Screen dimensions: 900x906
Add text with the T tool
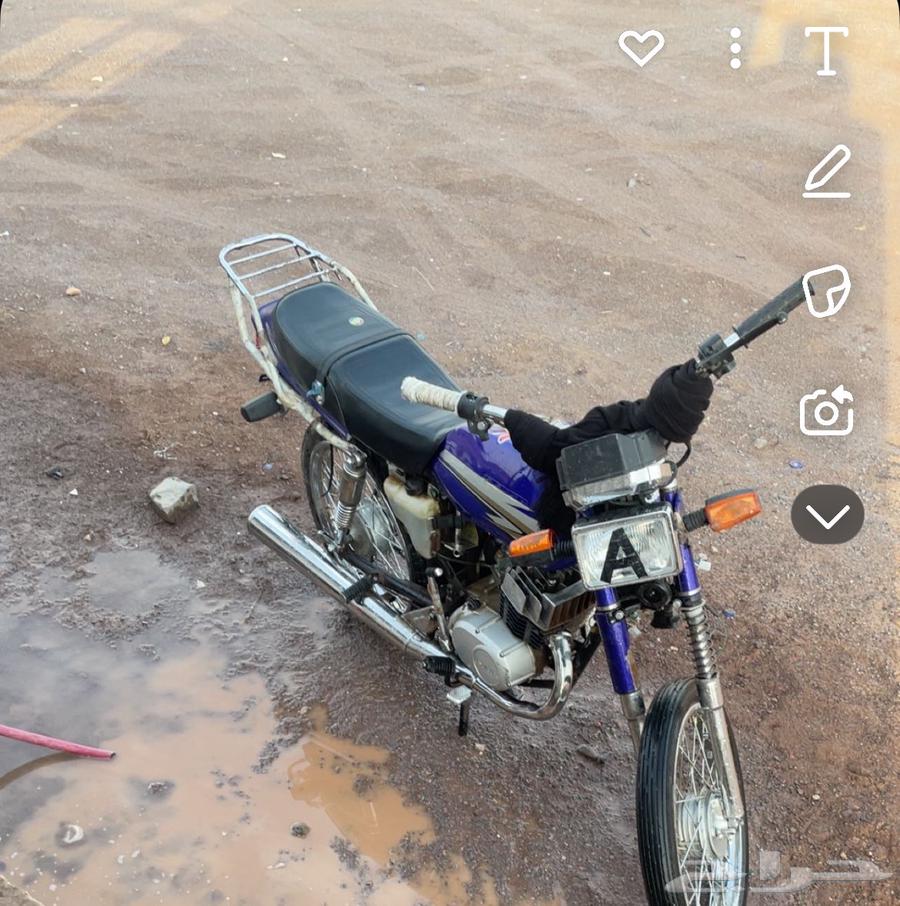click(826, 50)
